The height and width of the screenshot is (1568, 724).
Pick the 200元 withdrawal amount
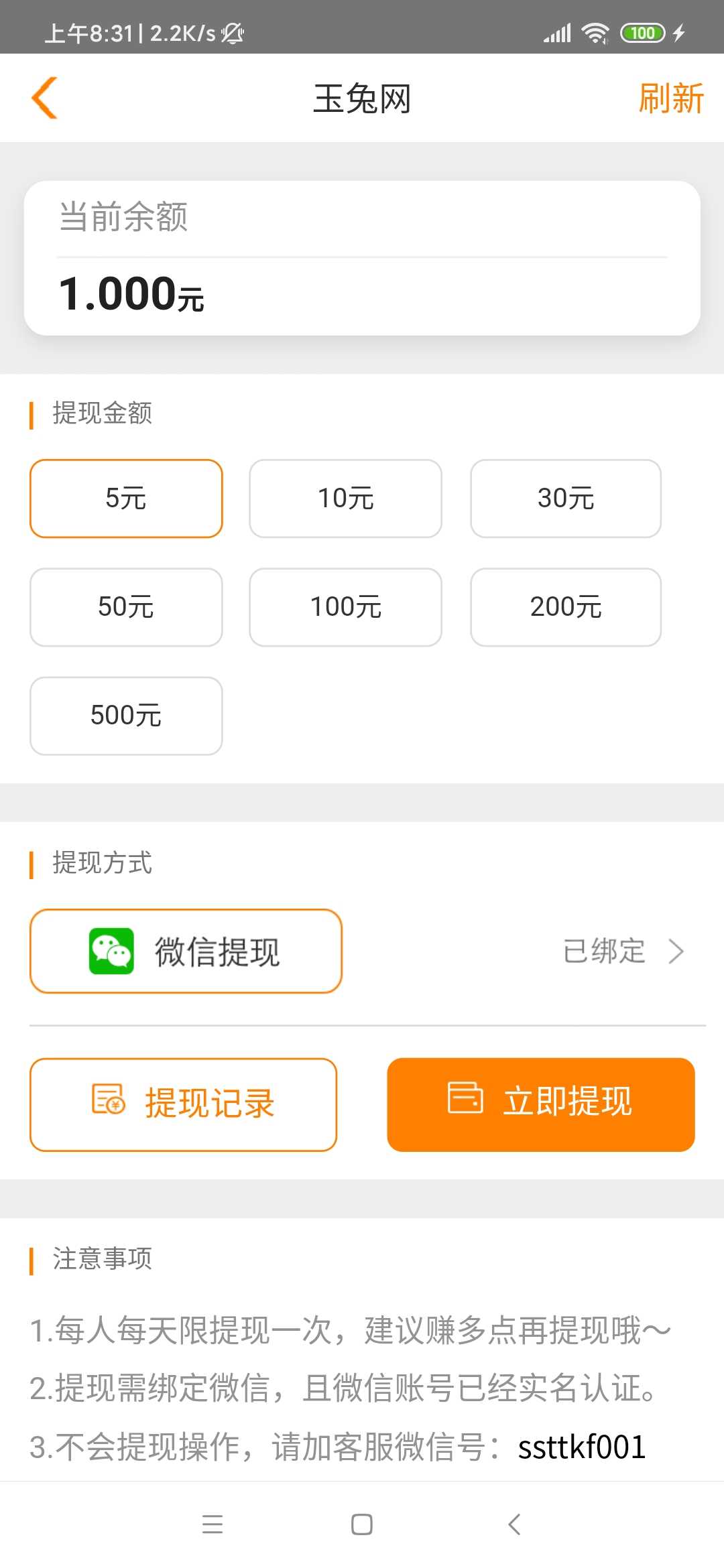(x=566, y=607)
